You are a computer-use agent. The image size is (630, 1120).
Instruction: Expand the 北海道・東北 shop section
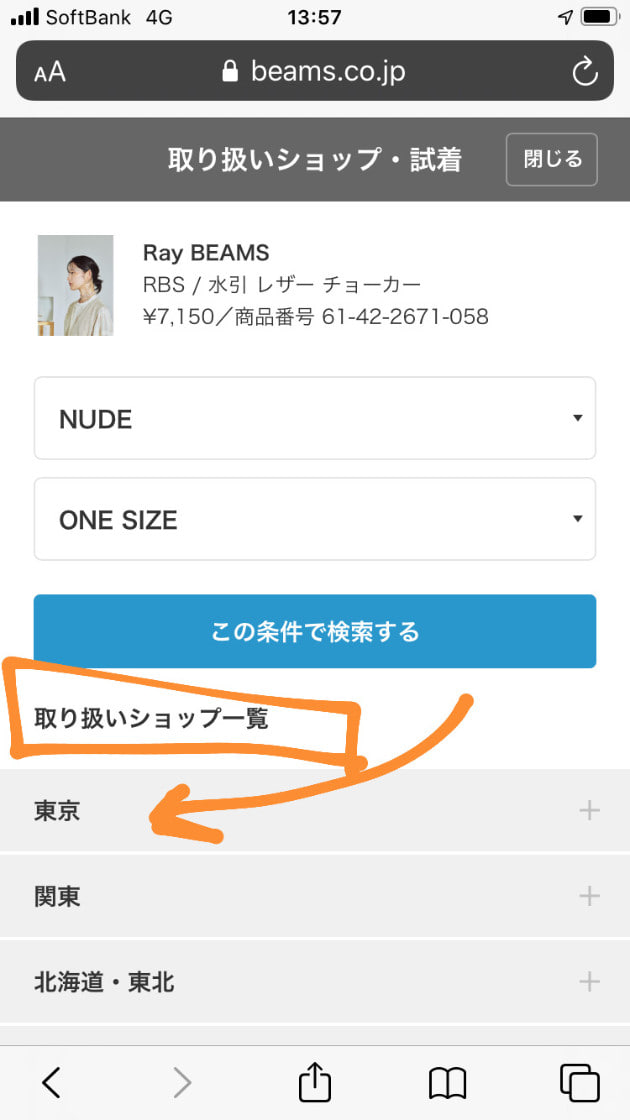click(315, 982)
